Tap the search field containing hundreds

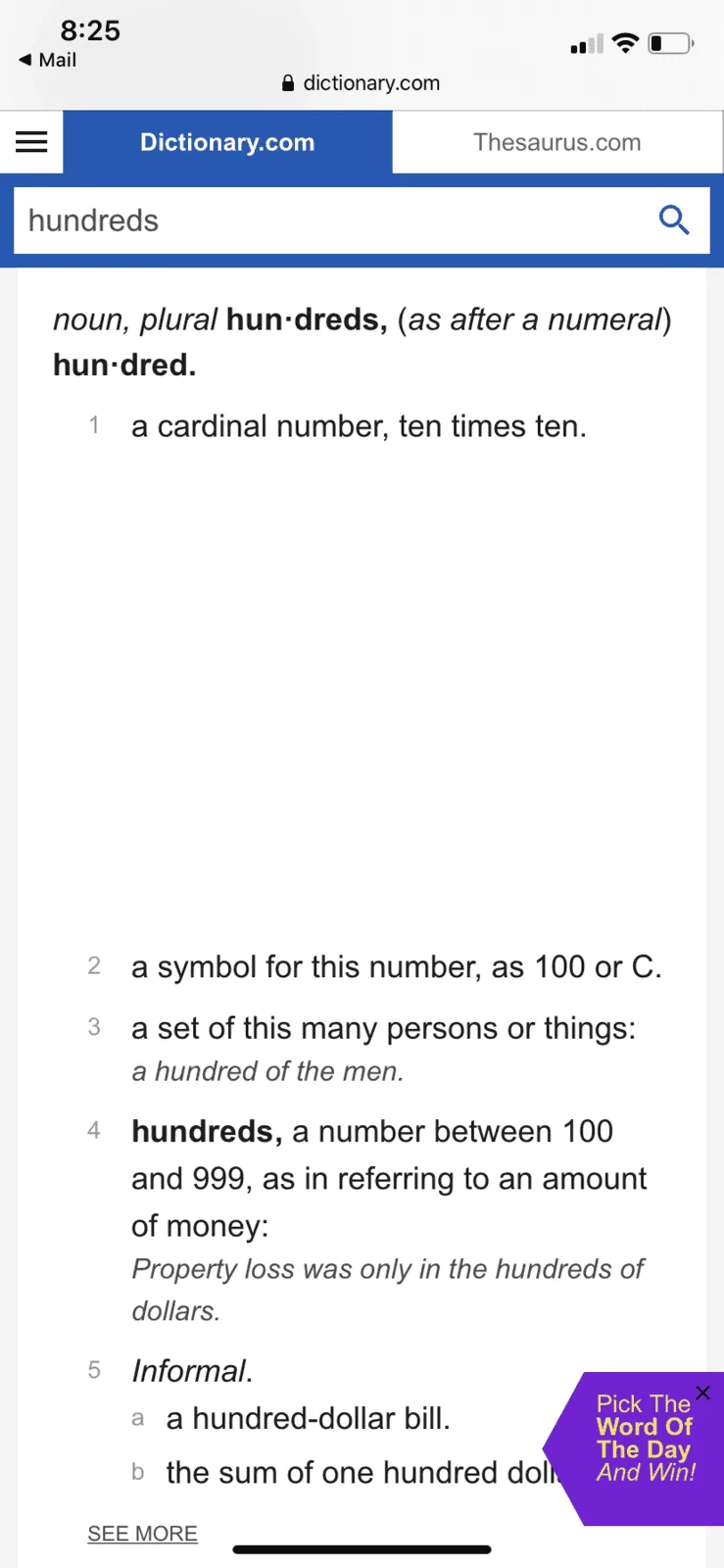coord(333,220)
